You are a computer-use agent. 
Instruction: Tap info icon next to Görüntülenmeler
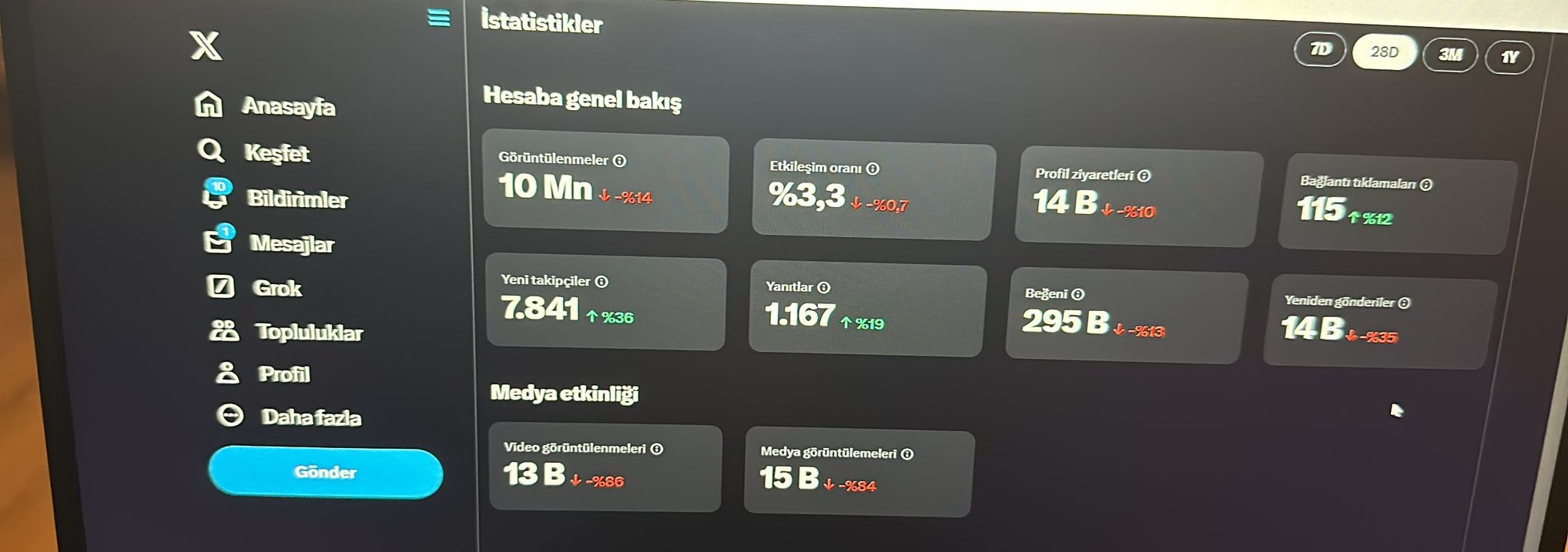619,160
